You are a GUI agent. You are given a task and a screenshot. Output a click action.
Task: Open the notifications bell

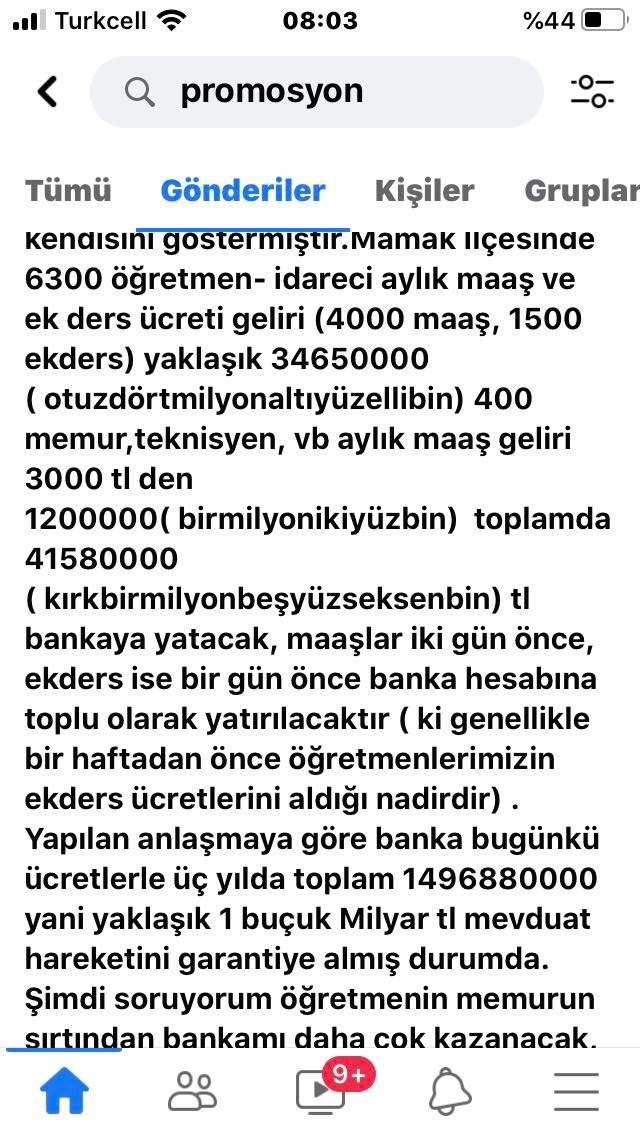pos(450,1091)
